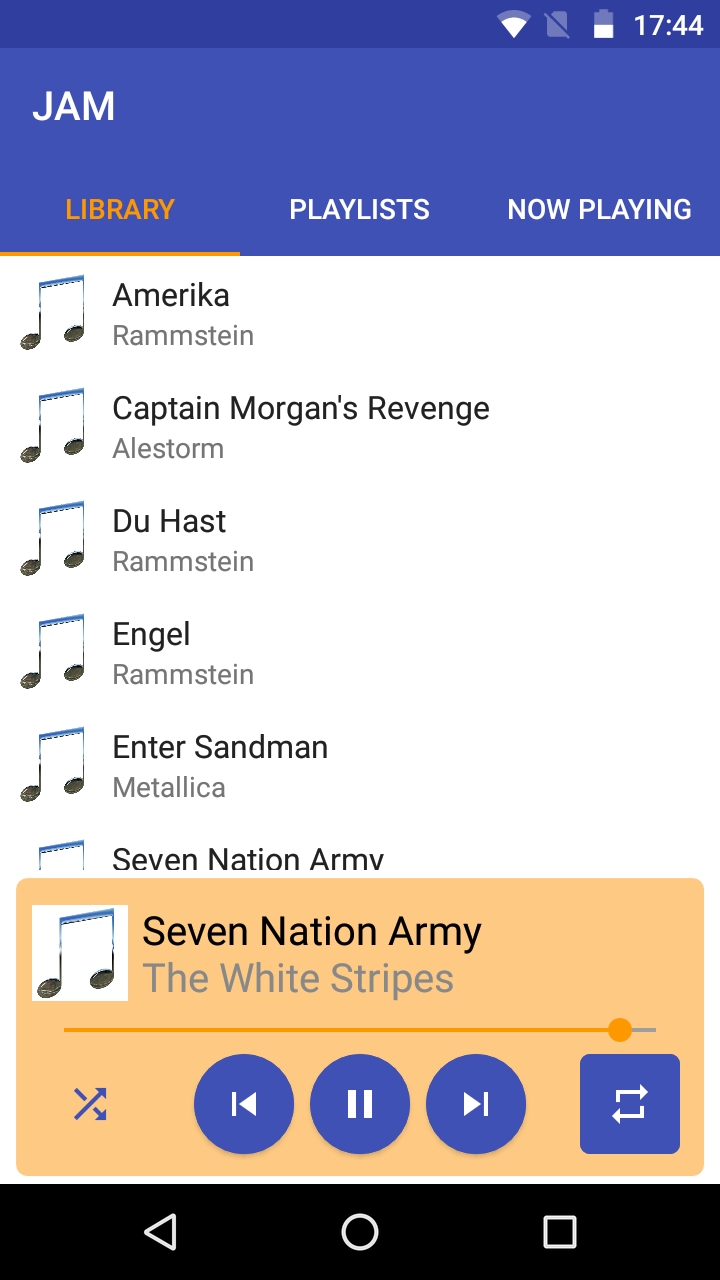
Task: Toggle the repeat button
Action: [x=630, y=1104]
